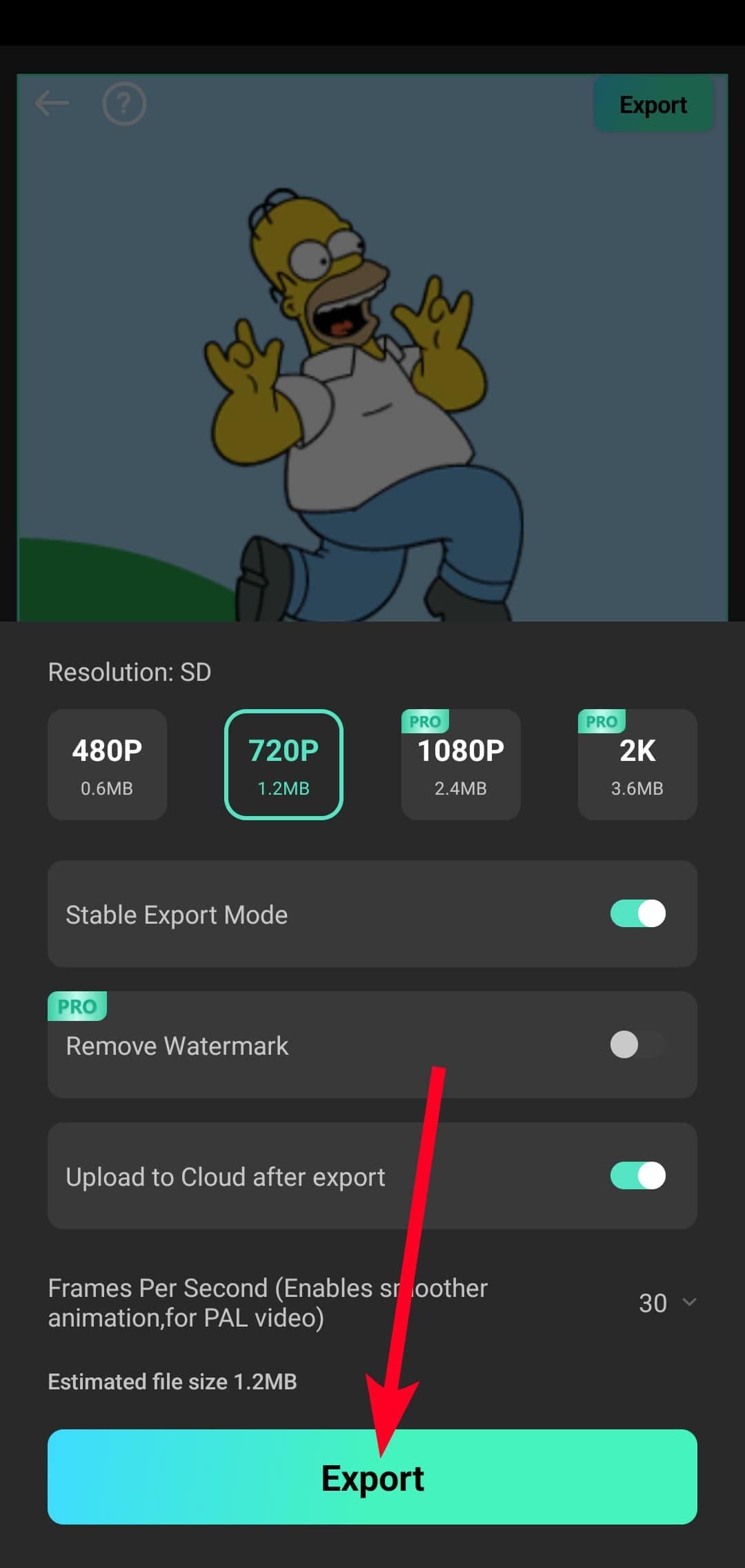Viewport: 745px width, 1568px height.
Task: Go back using the top arrow
Action: [52, 103]
